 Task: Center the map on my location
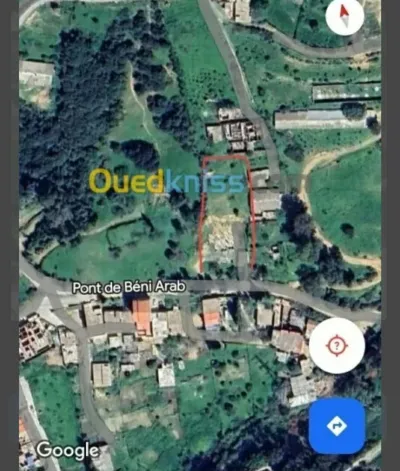[337, 345]
